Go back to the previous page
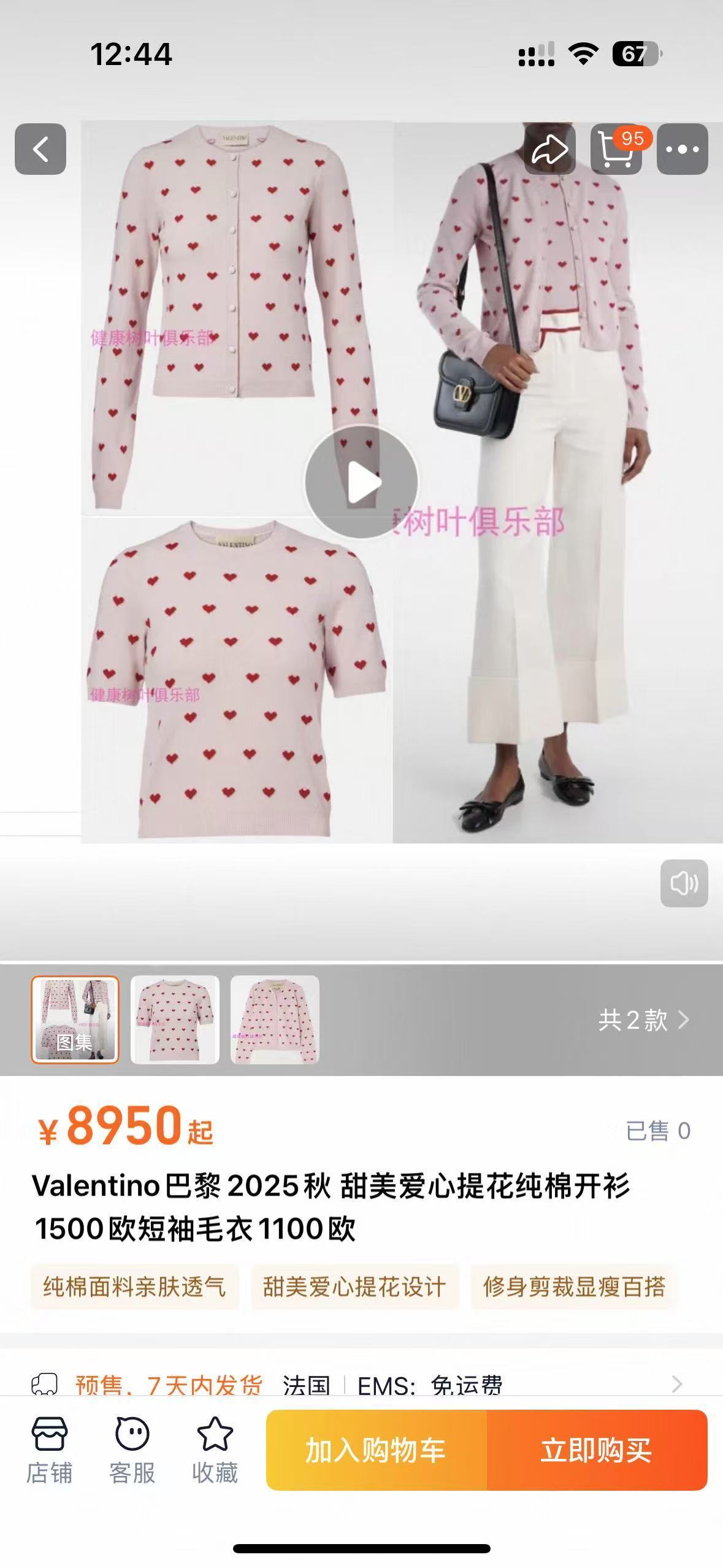The image size is (723, 1568). tap(40, 149)
